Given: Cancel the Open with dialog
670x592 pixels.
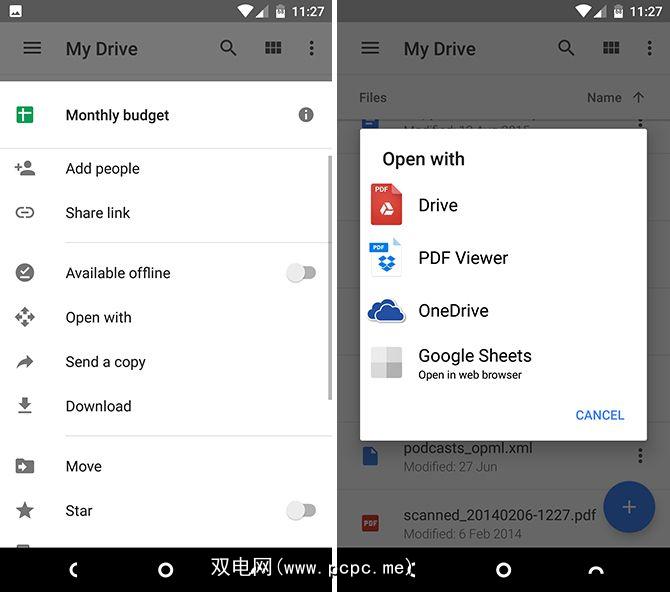Looking at the screenshot, I should [x=599, y=415].
